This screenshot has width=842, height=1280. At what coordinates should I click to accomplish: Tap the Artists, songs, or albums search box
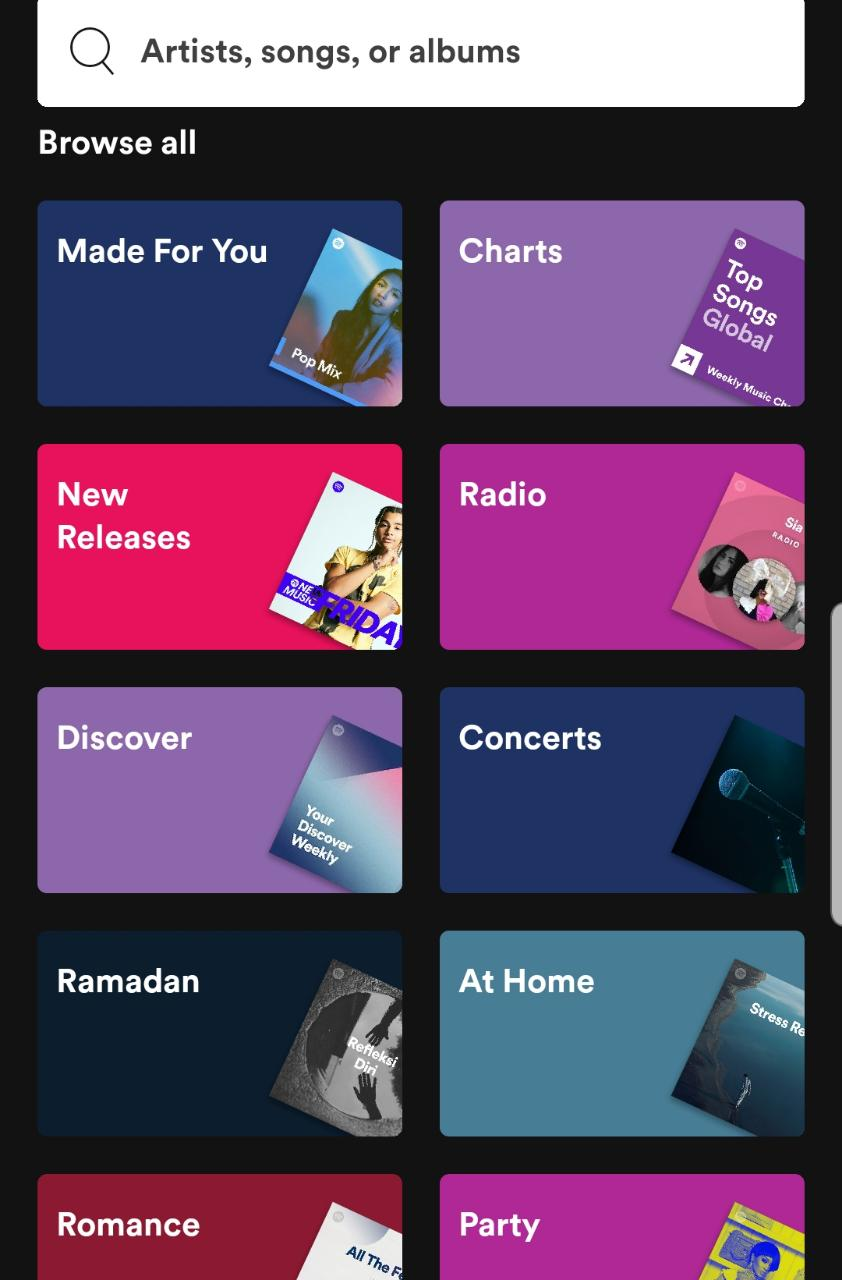[420, 52]
